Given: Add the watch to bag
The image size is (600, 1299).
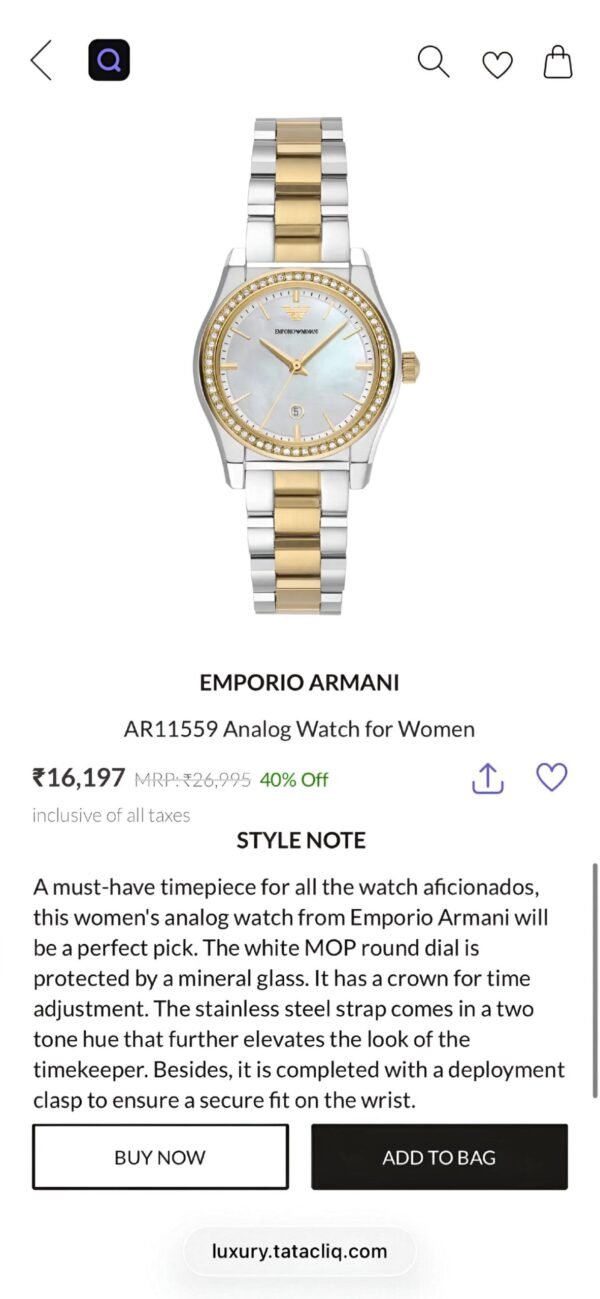Looking at the screenshot, I should (439, 1157).
